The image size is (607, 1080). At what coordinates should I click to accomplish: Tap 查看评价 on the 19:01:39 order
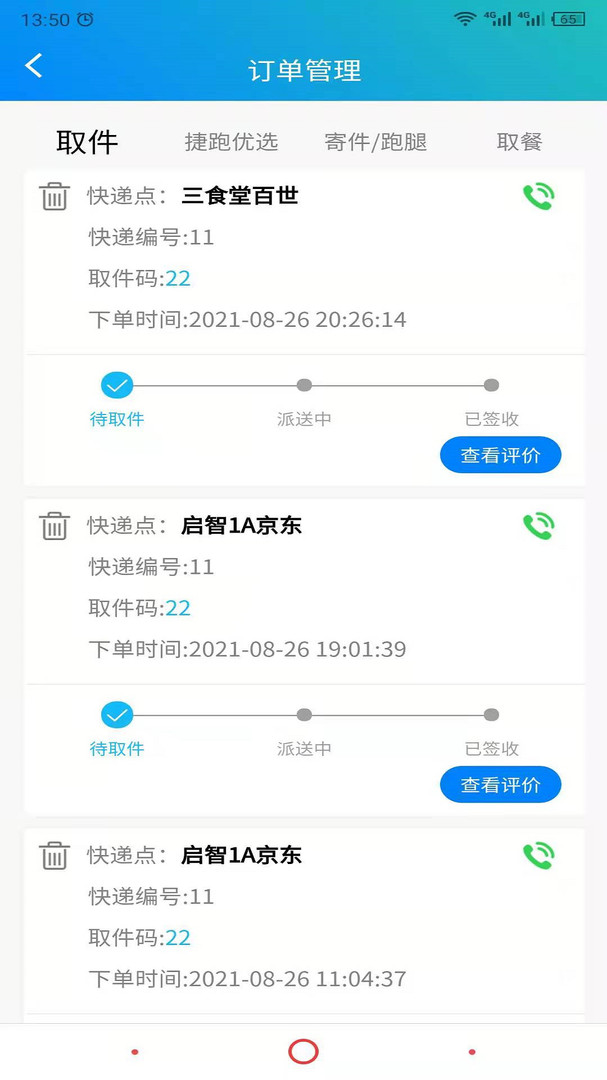click(x=500, y=786)
